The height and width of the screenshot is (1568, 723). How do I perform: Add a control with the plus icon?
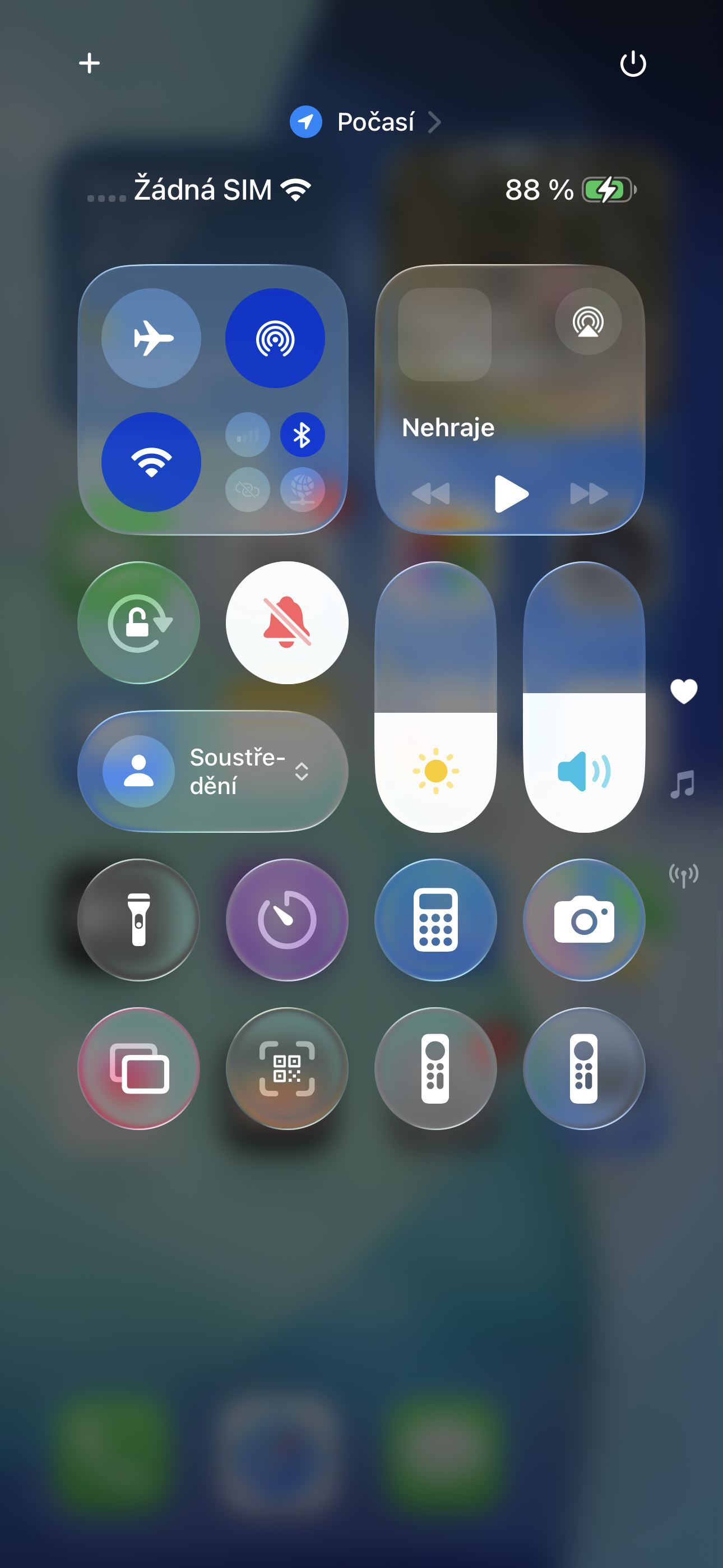coord(90,63)
